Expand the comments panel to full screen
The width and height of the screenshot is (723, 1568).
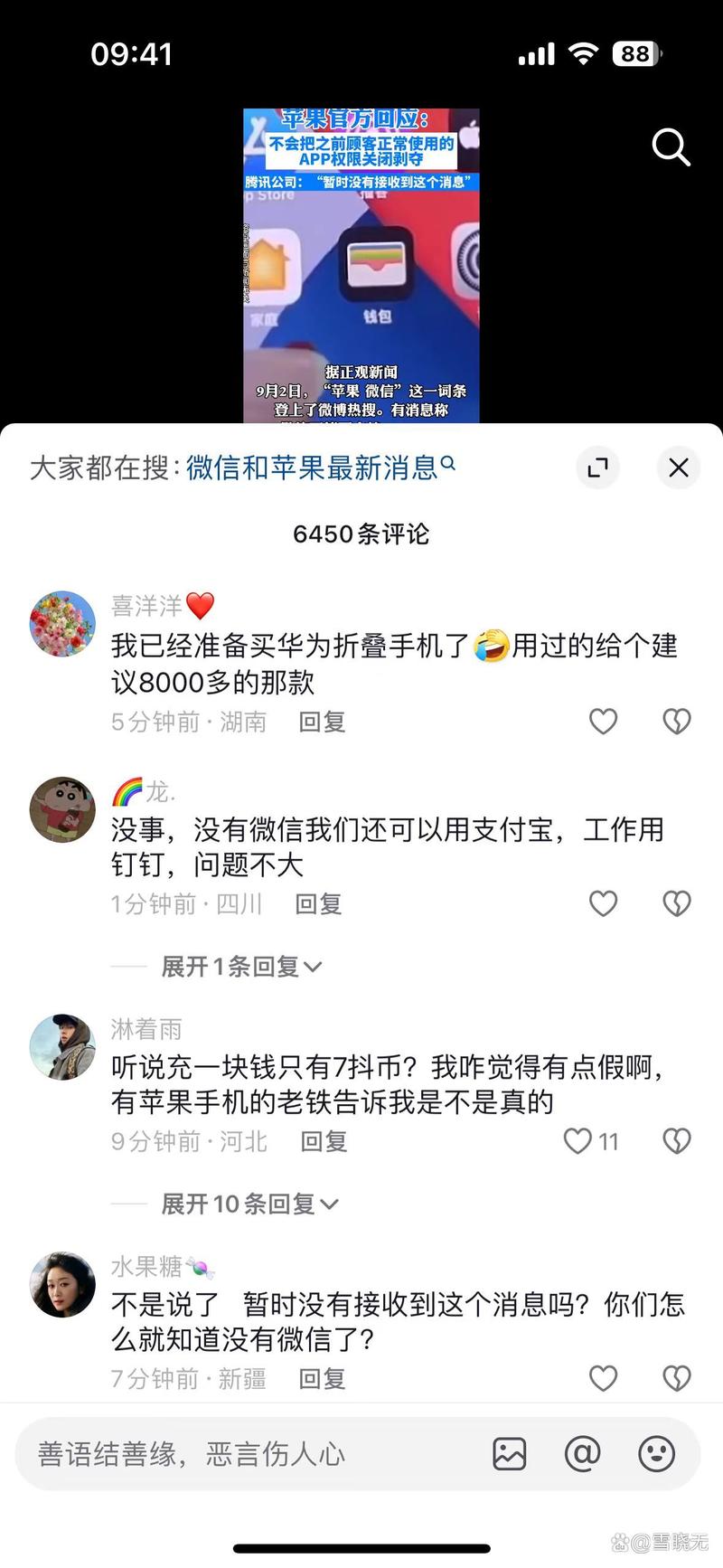coord(597,468)
